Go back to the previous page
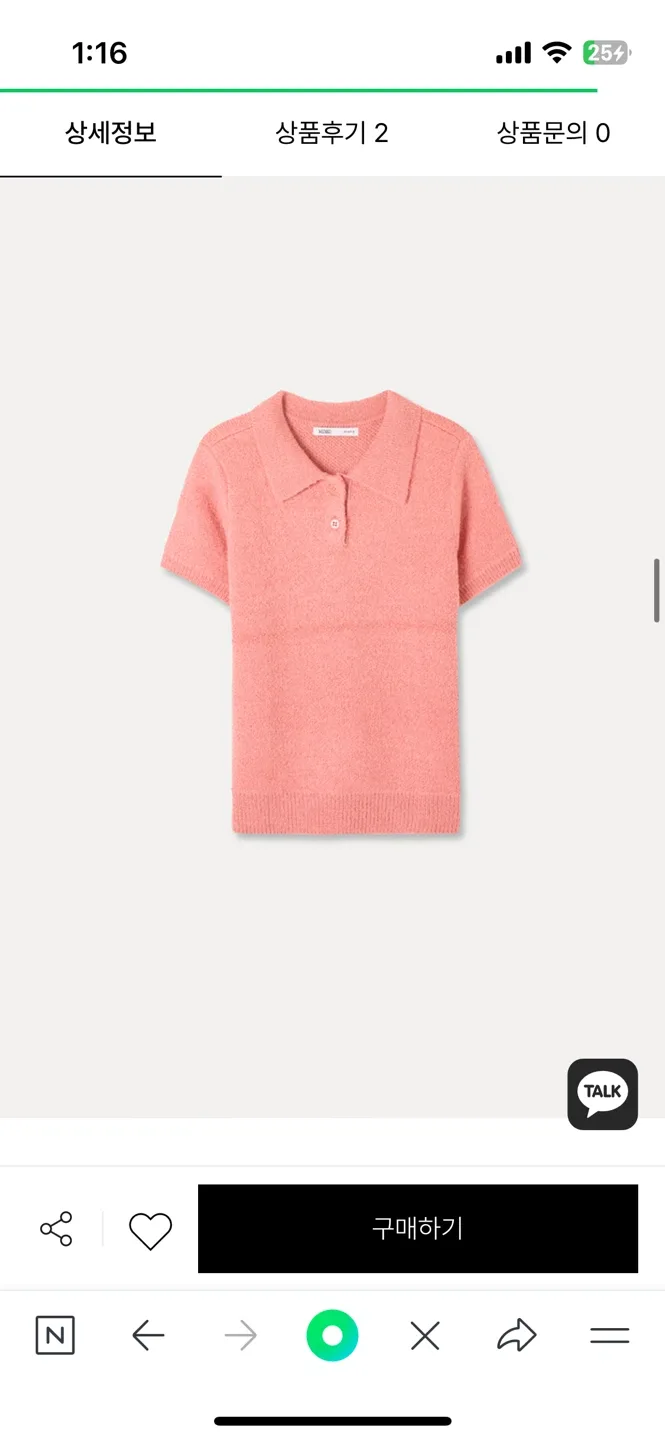The width and height of the screenshot is (665, 1440). click(148, 1335)
